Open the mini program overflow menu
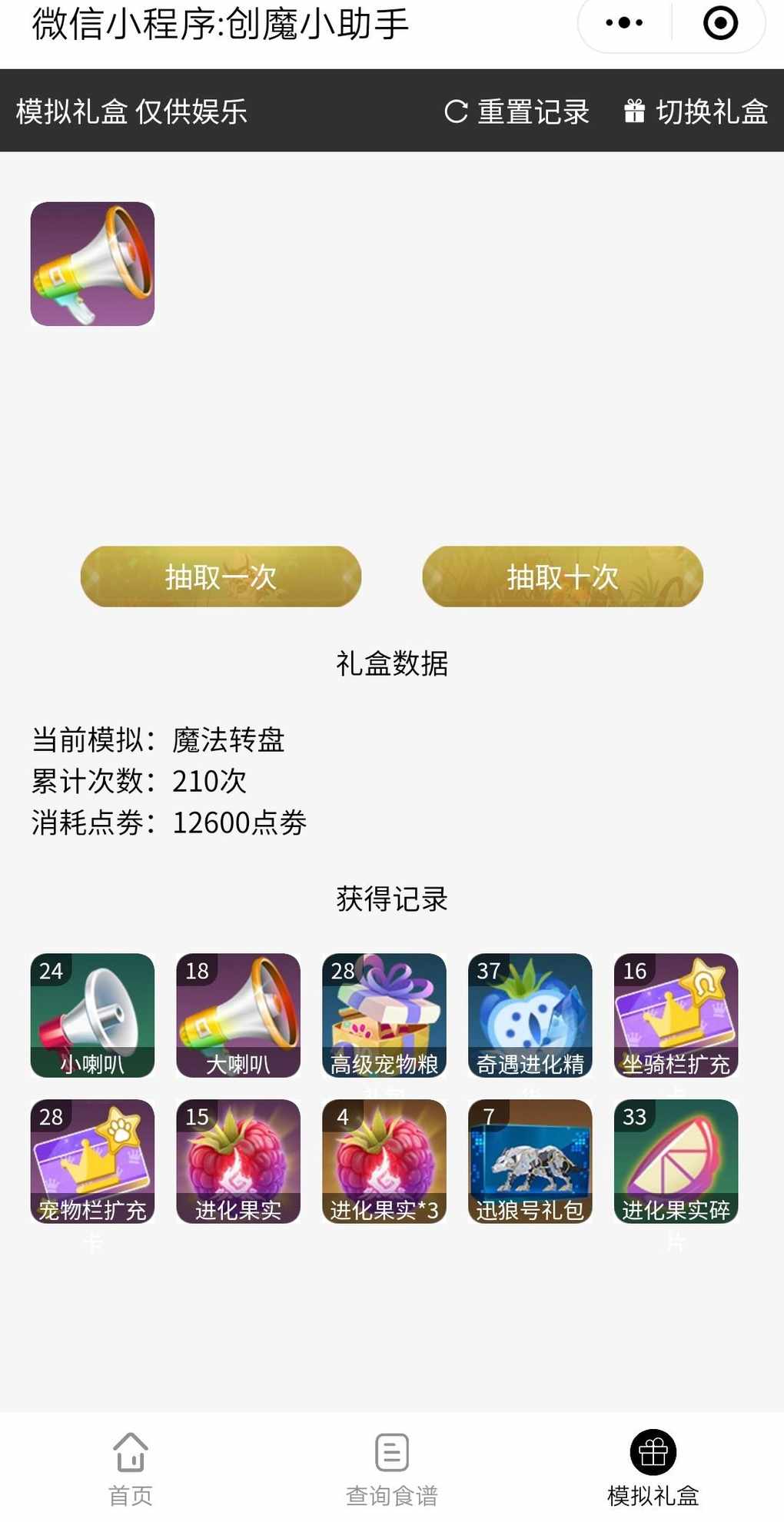 (624, 23)
